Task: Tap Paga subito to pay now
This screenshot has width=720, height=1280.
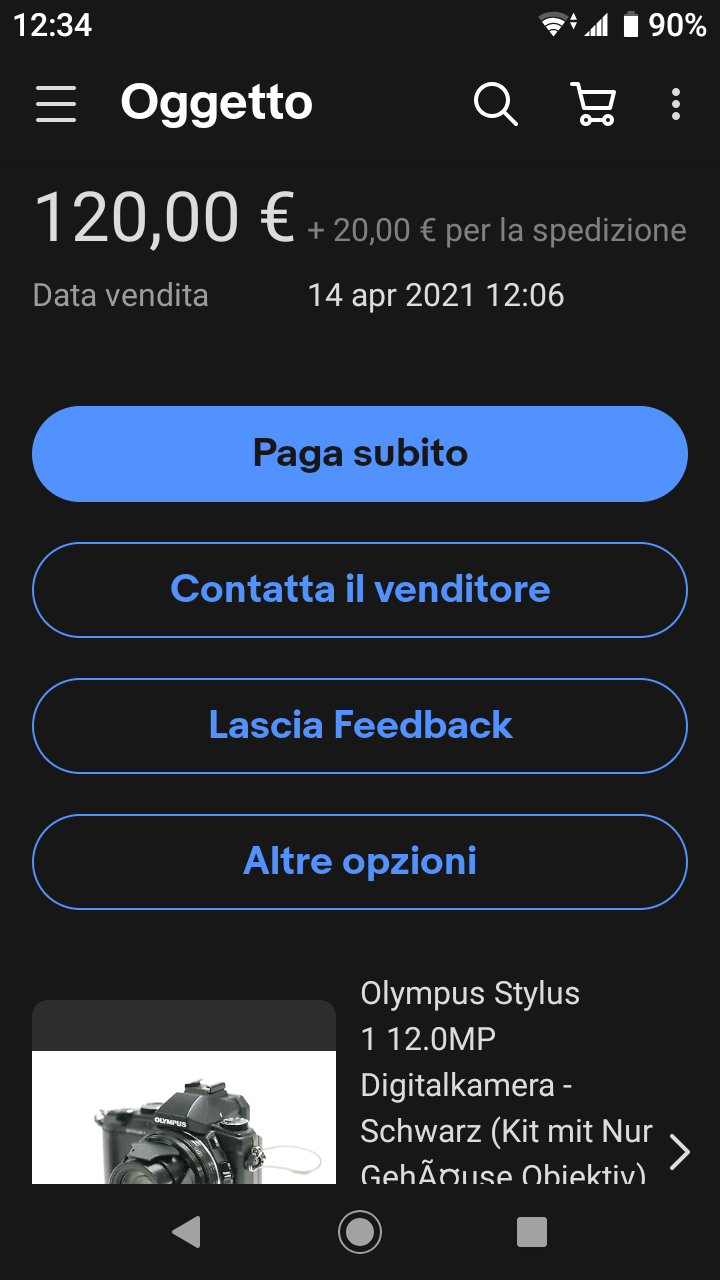Action: (x=360, y=454)
